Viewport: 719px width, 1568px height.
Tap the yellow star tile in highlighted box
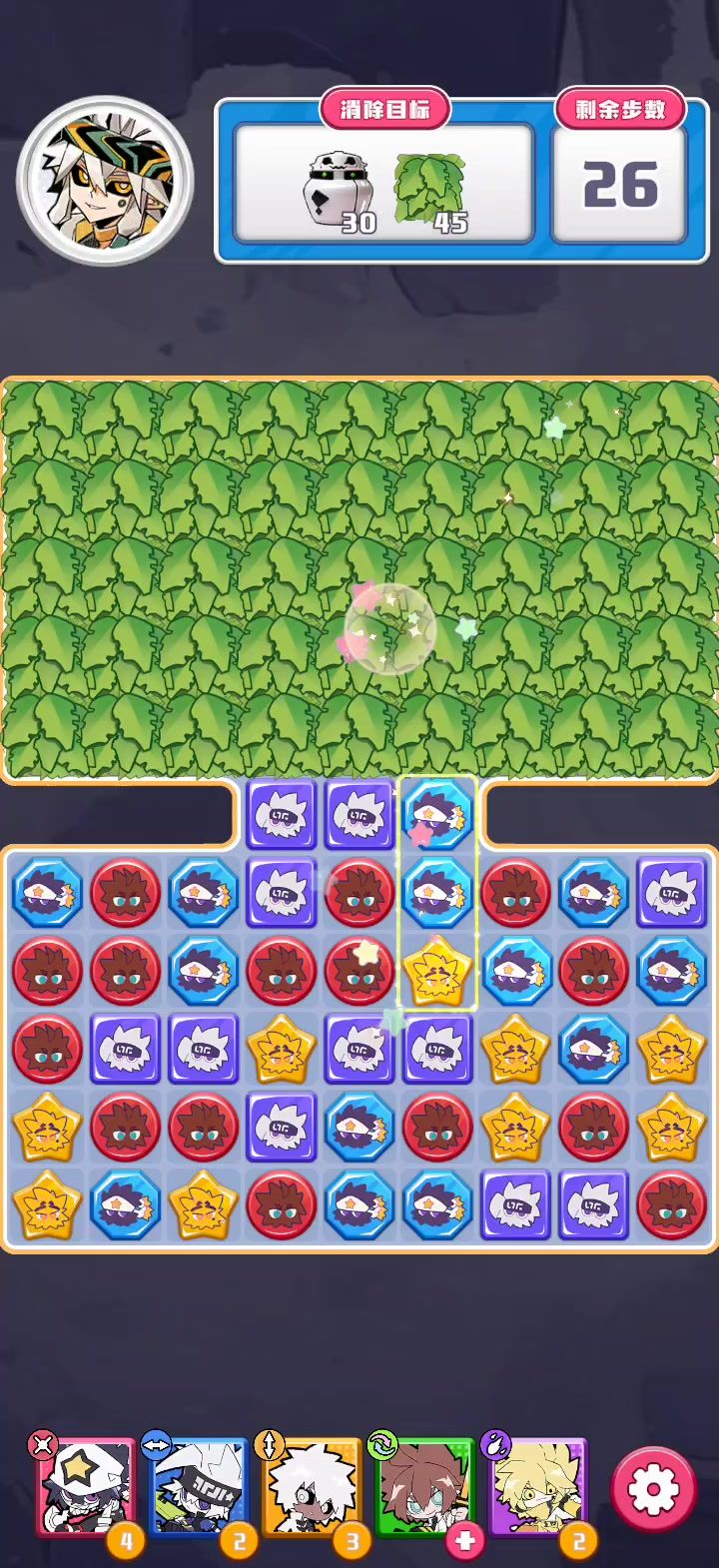tap(436, 971)
